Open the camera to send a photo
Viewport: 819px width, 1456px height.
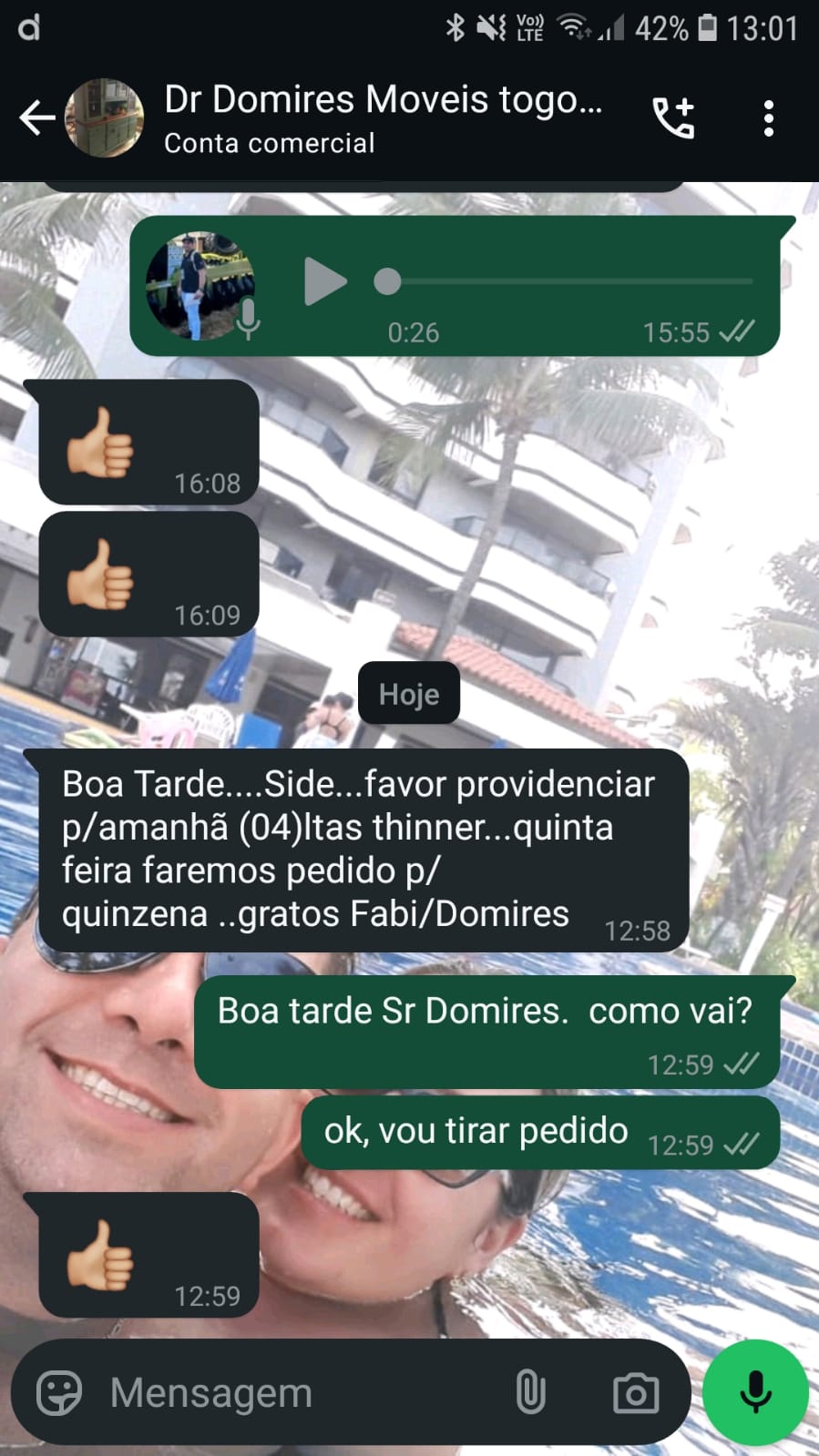tap(635, 1392)
